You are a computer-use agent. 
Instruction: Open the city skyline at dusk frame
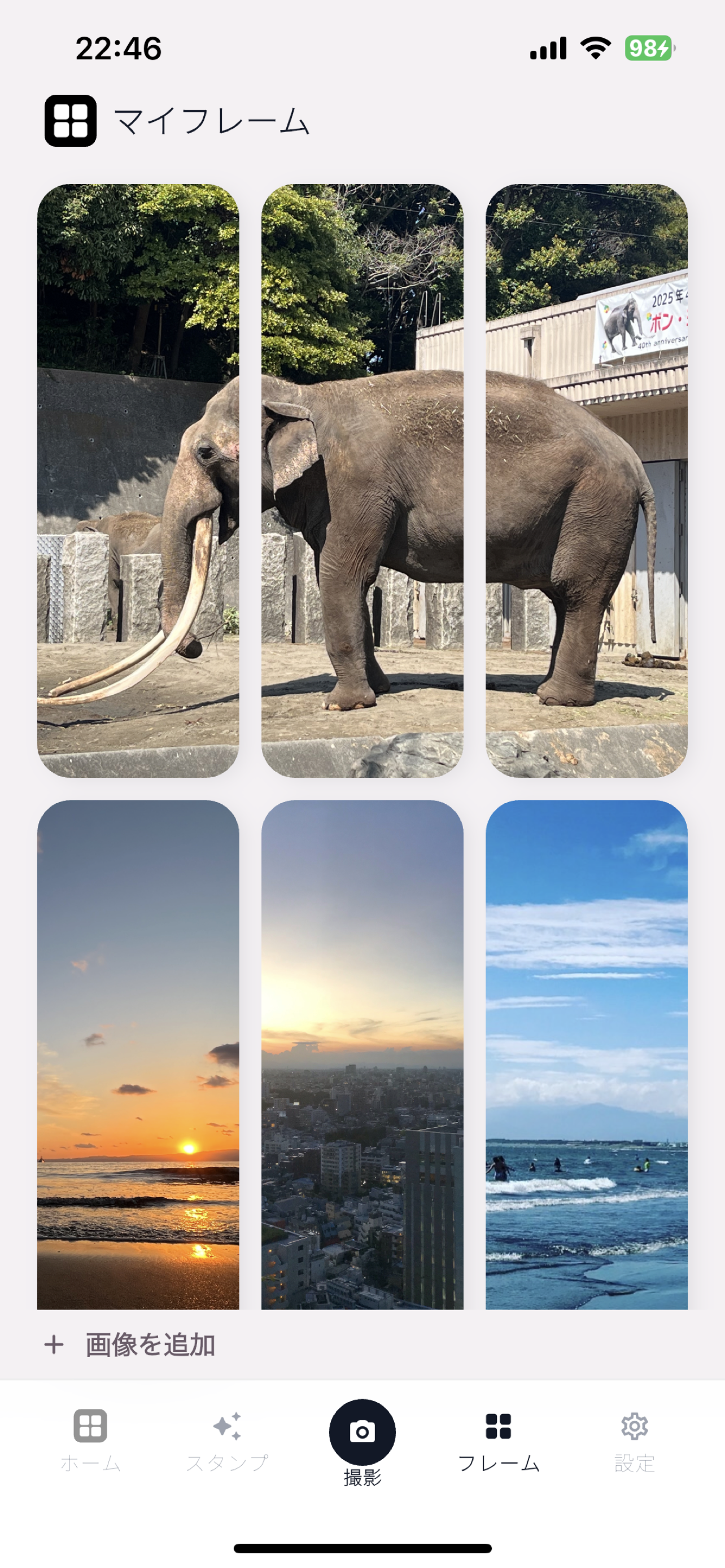[x=362, y=1054]
